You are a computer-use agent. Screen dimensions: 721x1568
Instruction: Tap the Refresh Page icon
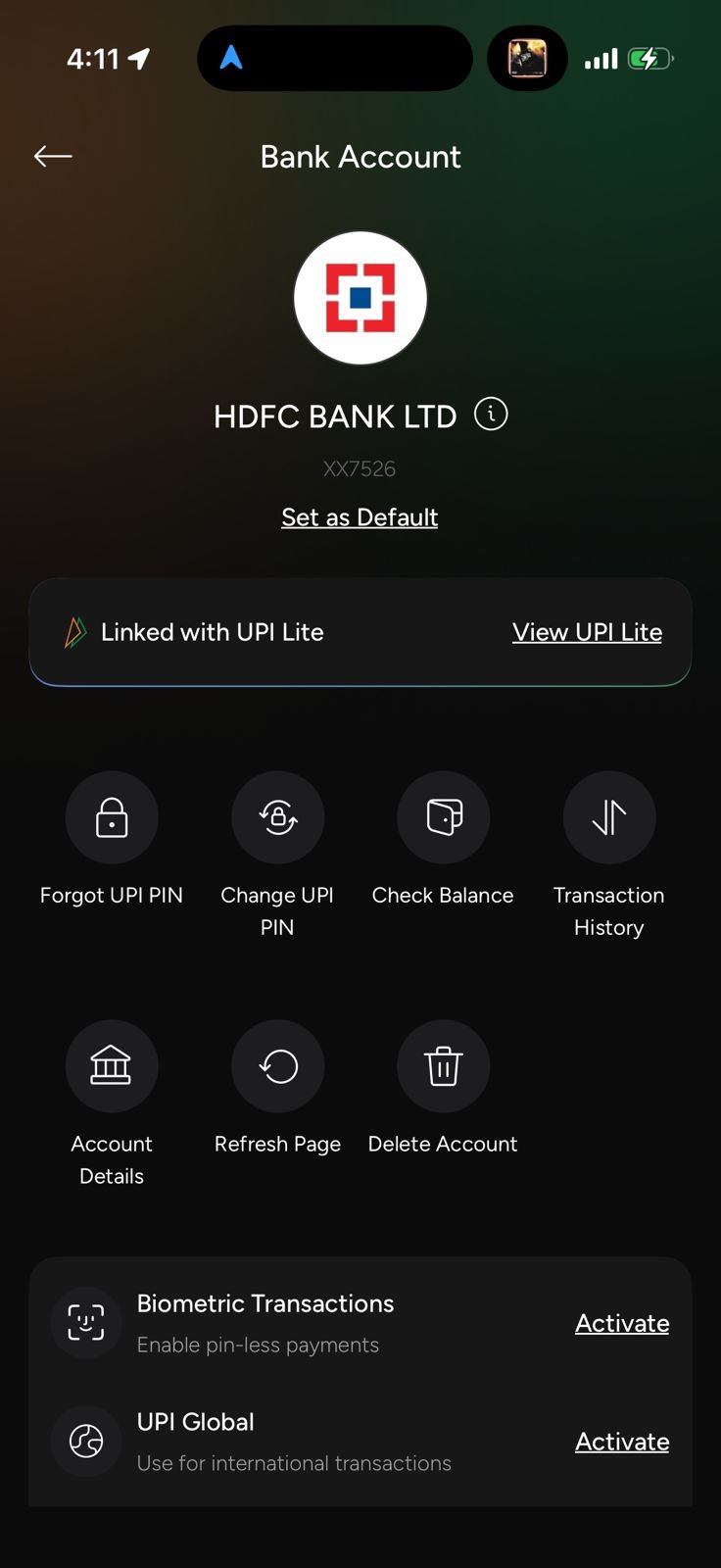tap(277, 1066)
